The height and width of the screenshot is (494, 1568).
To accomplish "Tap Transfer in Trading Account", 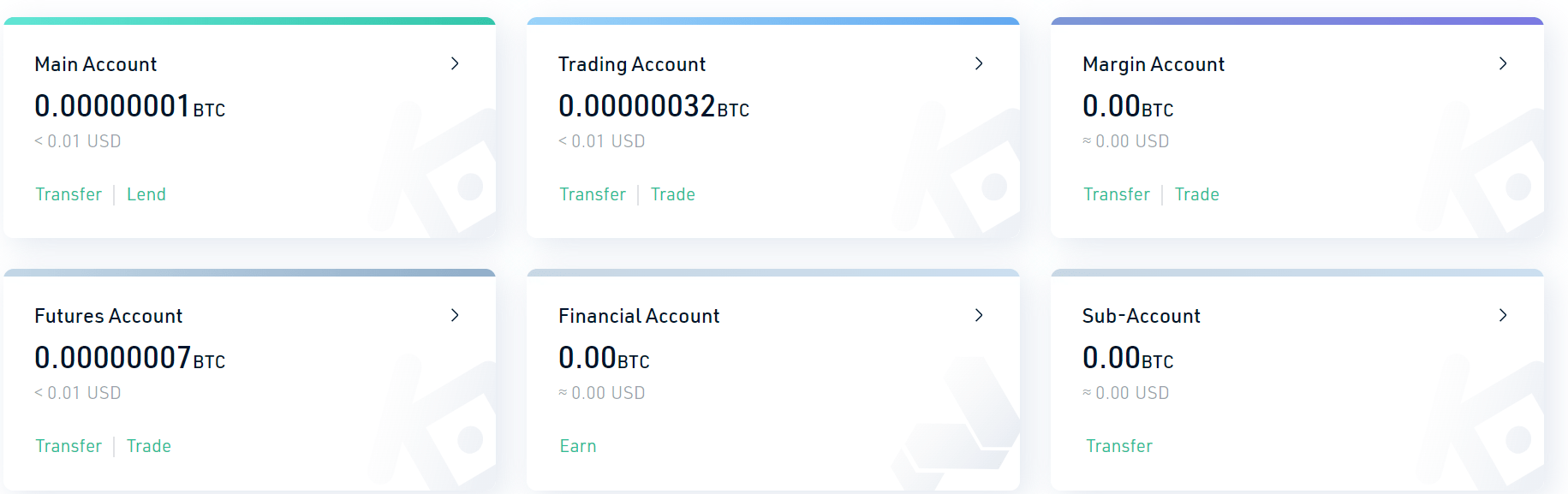I will [593, 194].
